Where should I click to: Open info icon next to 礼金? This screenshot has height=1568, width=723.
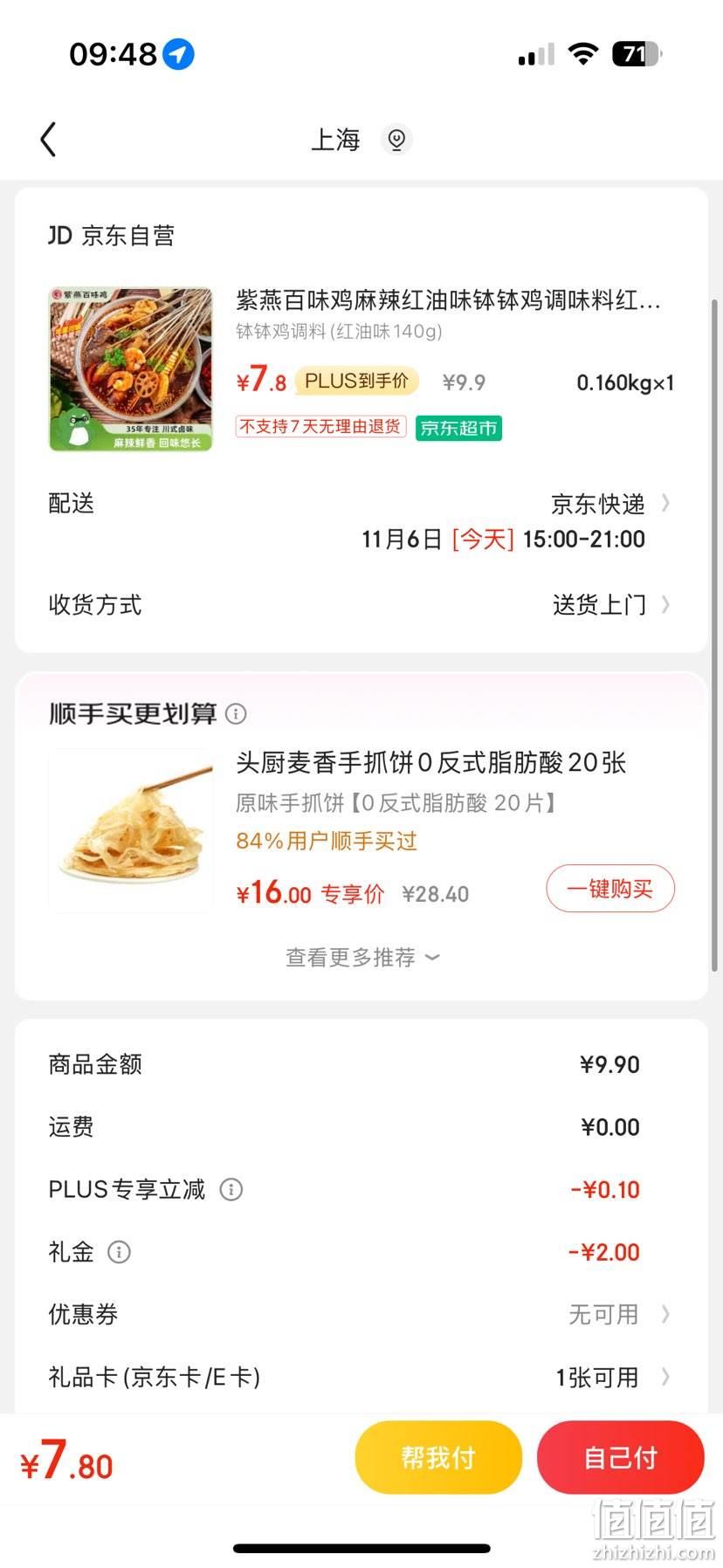coord(119,1252)
